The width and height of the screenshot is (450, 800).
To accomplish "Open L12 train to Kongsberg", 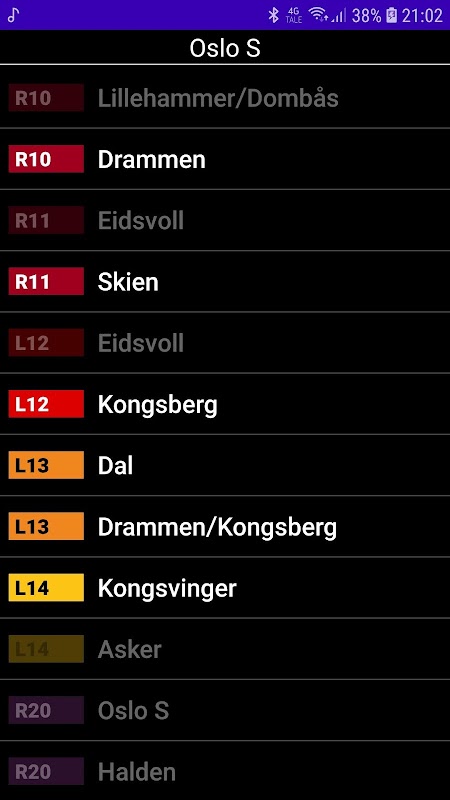I will (x=225, y=404).
